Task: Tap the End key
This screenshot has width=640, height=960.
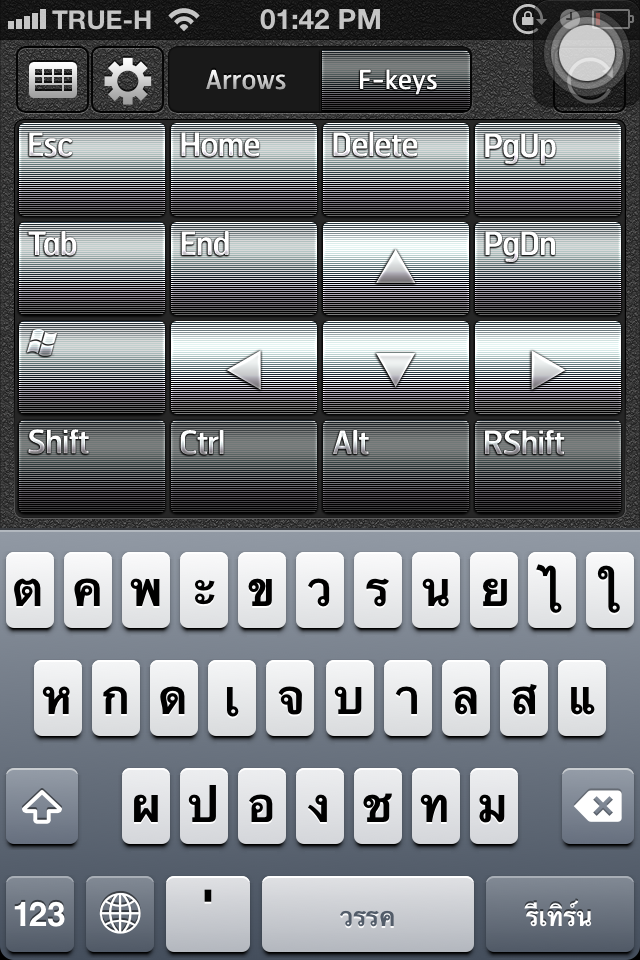Action: [243, 268]
